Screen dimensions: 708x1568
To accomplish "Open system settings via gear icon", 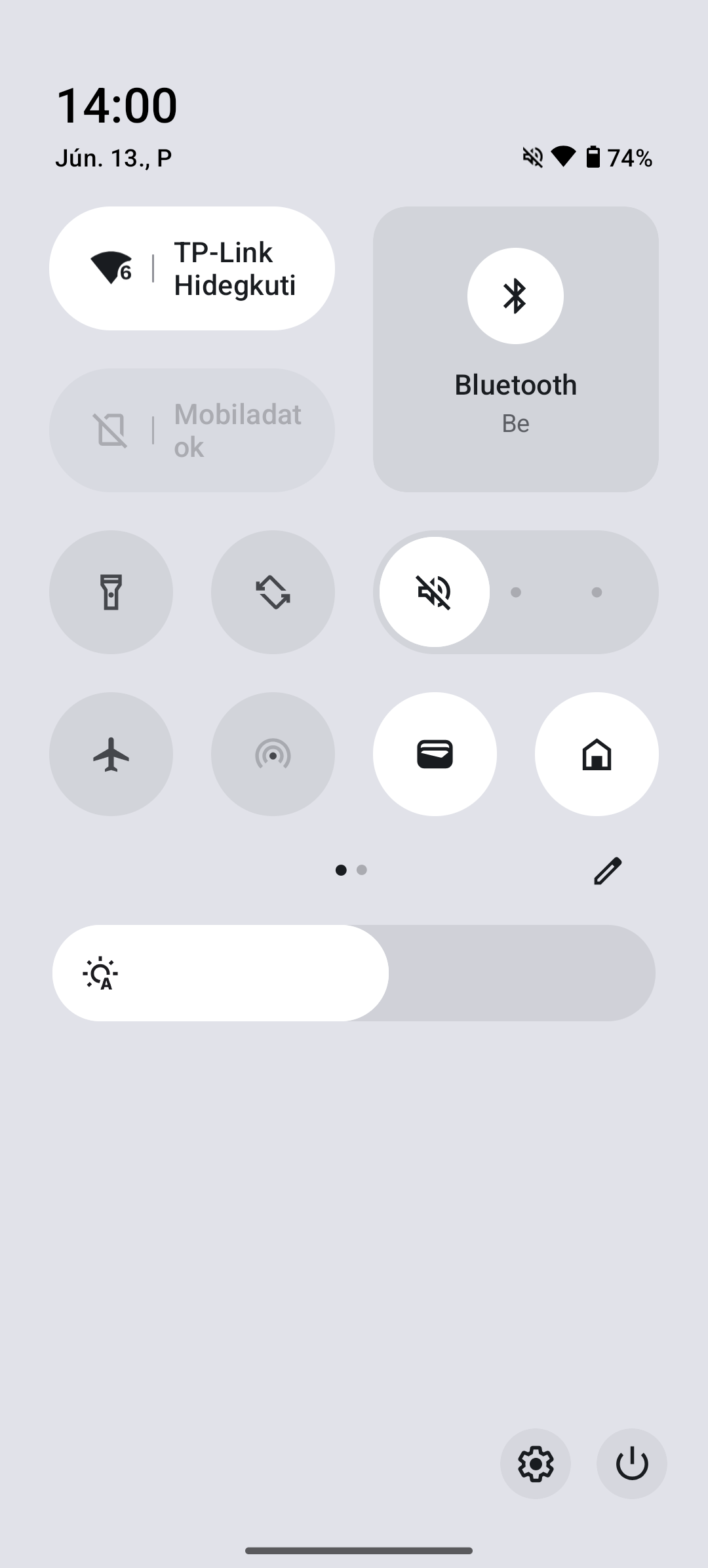I will (x=536, y=1464).
